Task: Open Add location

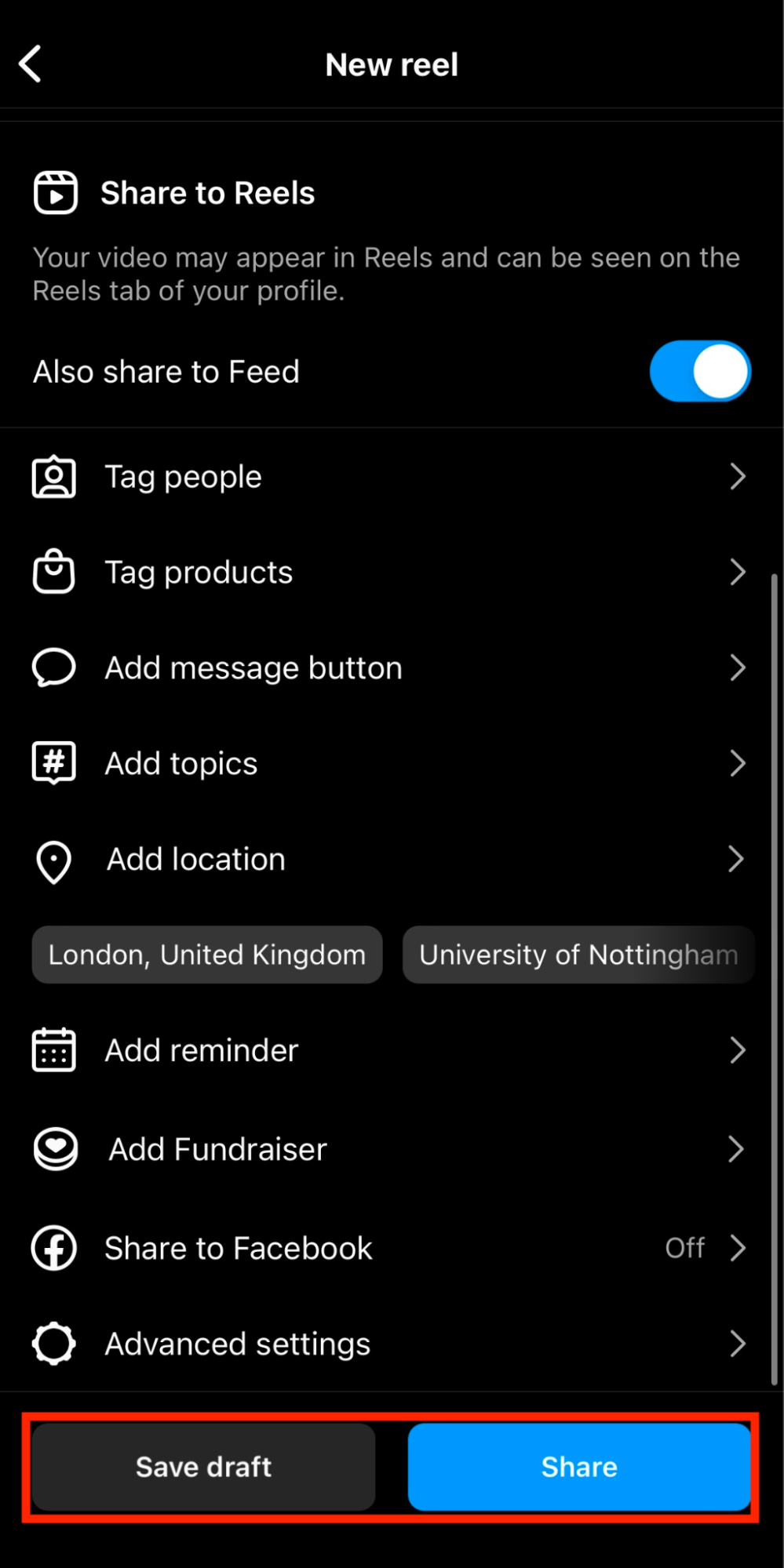Action: (x=392, y=860)
